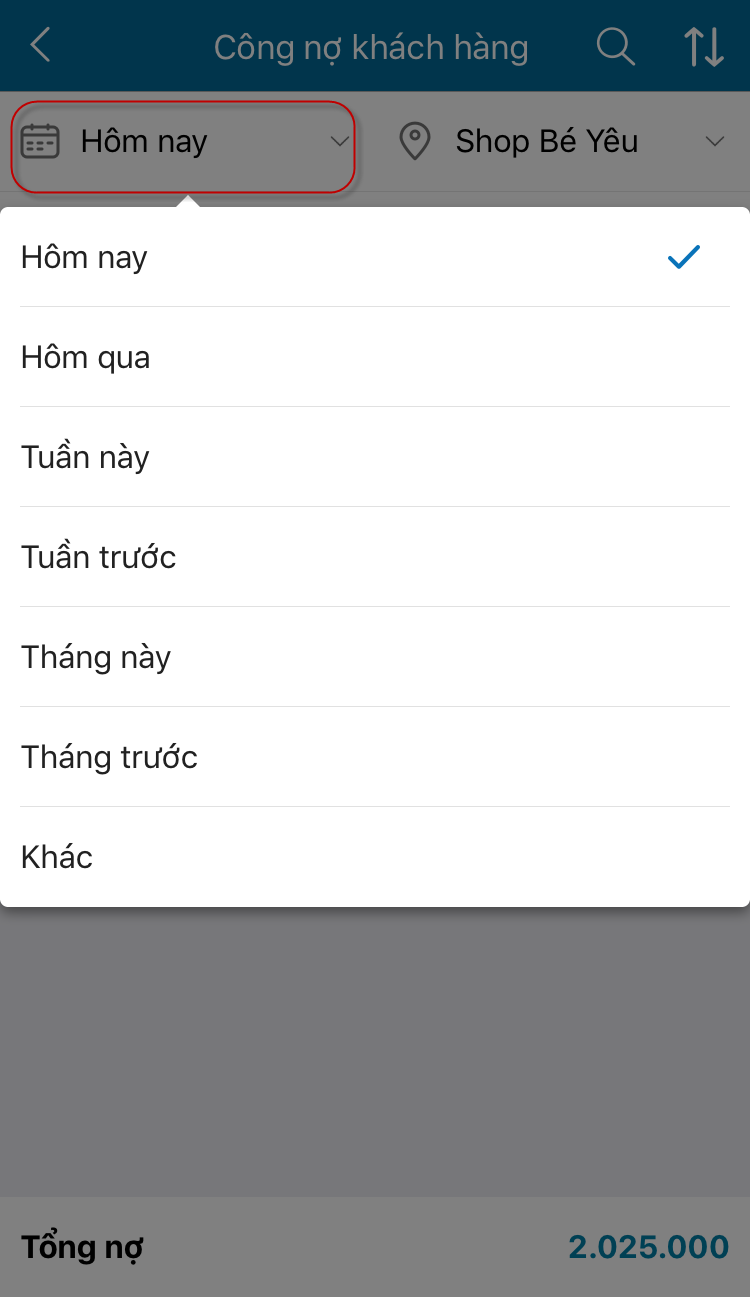Select the Hôm nay option
Screen dimensions: 750x1297
click(x=375, y=257)
